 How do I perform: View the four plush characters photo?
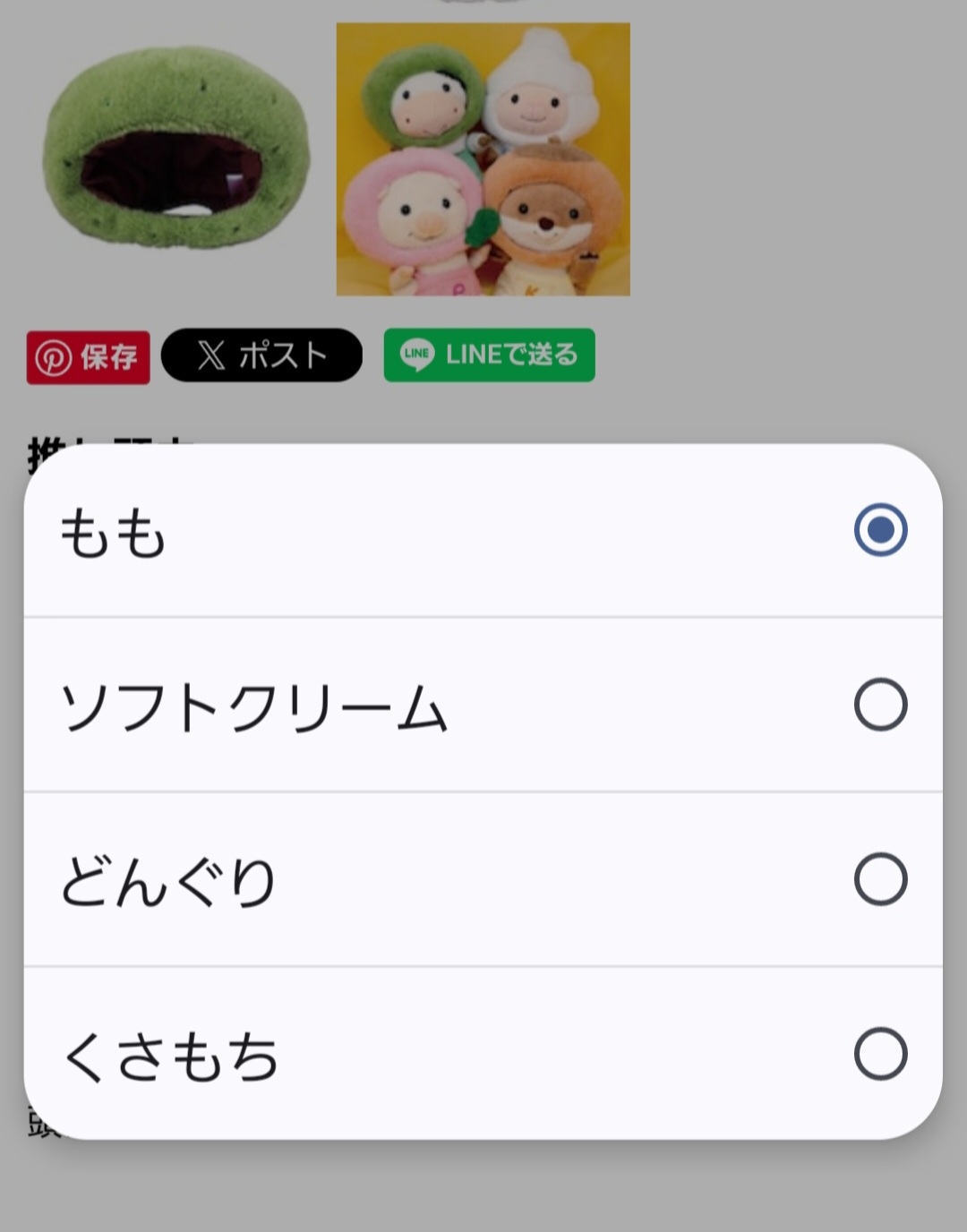483,159
